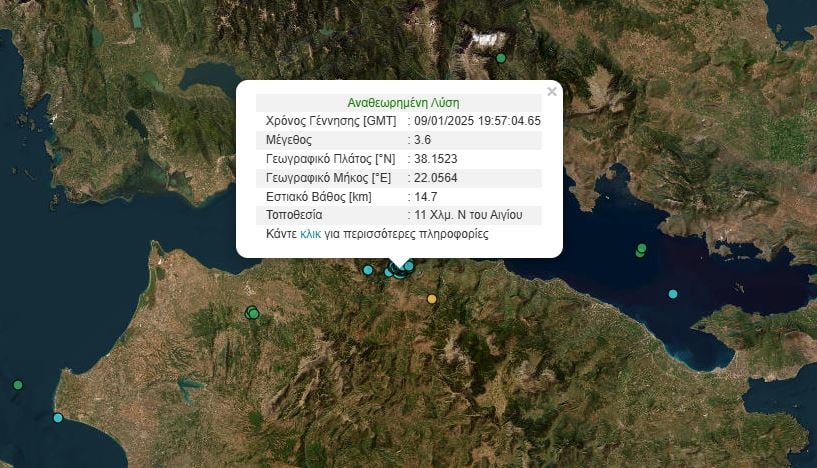The image size is (817, 468).
Task: Select the green marker near the snowy peak
Action: pos(501,58)
